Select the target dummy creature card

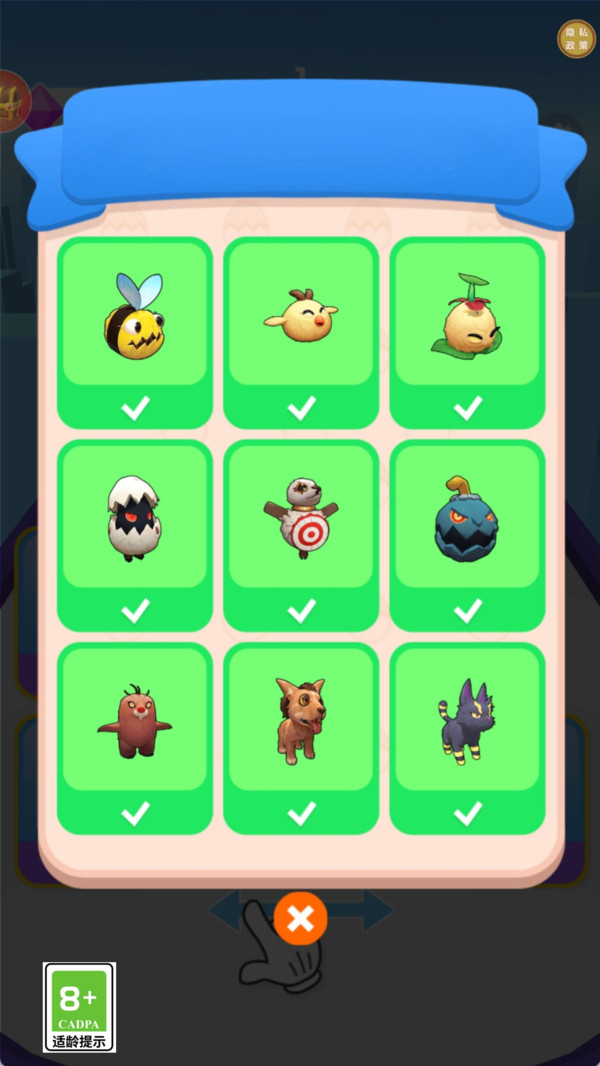[301, 535]
